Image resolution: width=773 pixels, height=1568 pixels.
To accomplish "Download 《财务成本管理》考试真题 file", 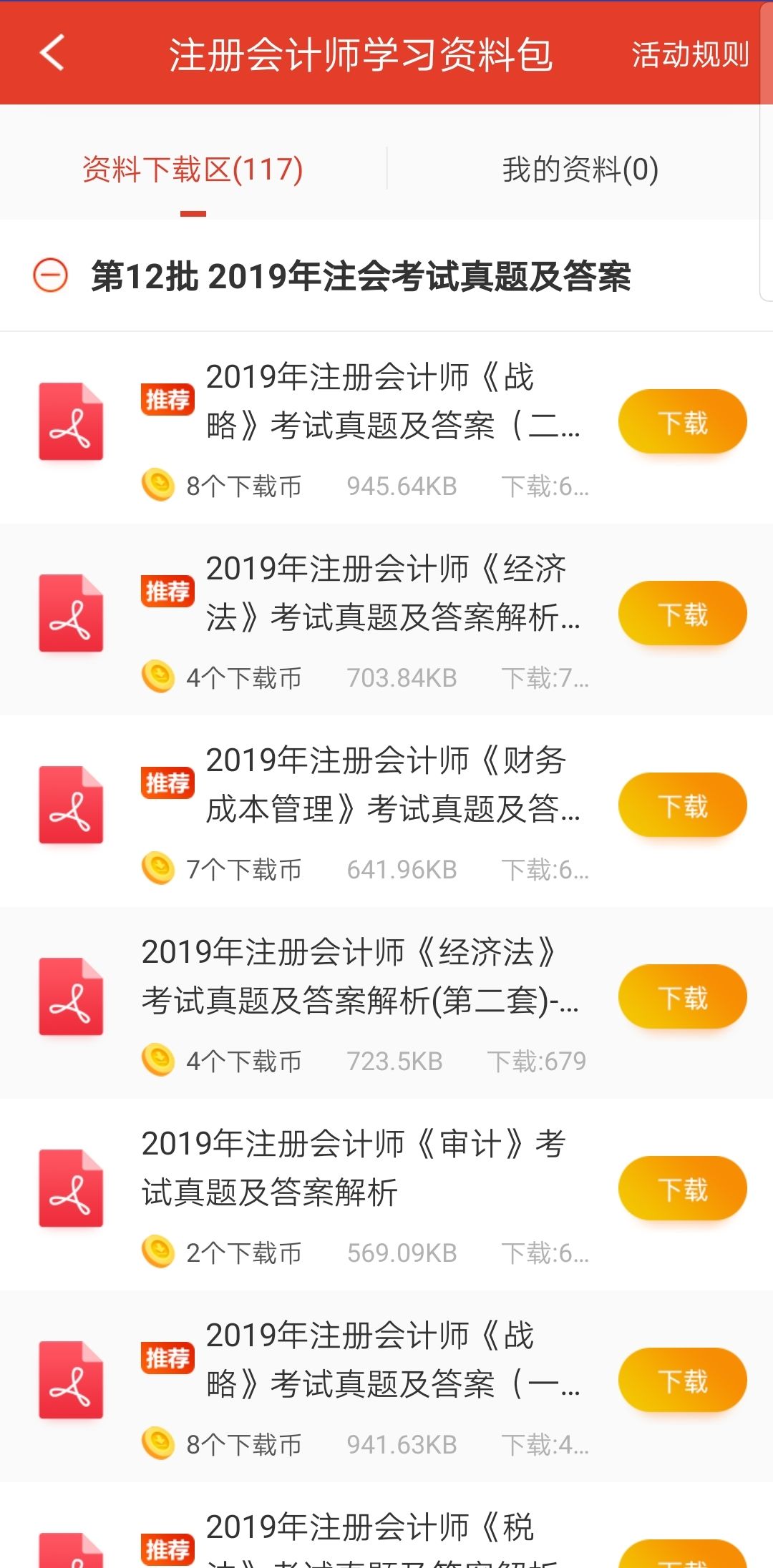I will [x=682, y=805].
